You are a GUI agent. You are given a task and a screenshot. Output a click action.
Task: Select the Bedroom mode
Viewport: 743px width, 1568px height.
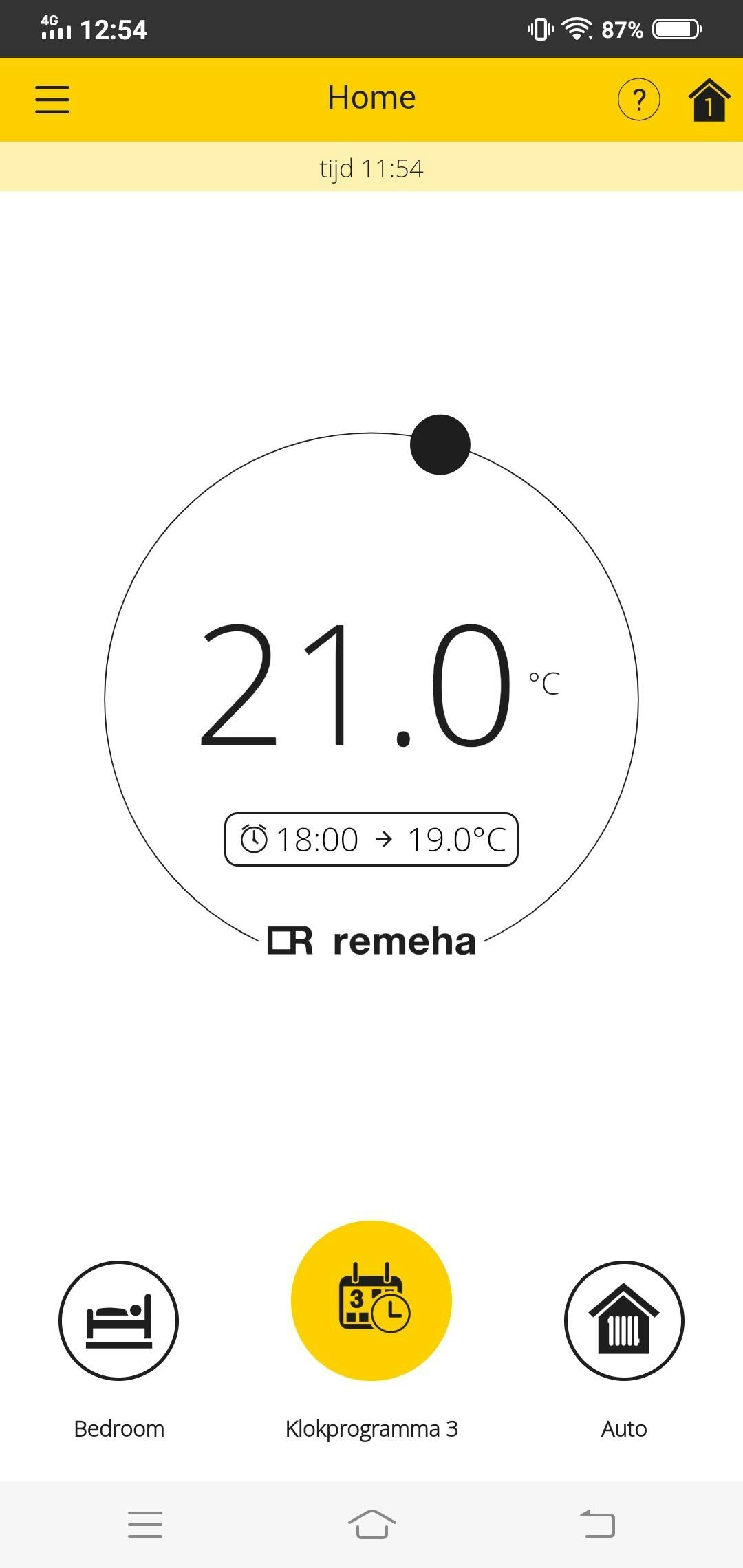118,1320
